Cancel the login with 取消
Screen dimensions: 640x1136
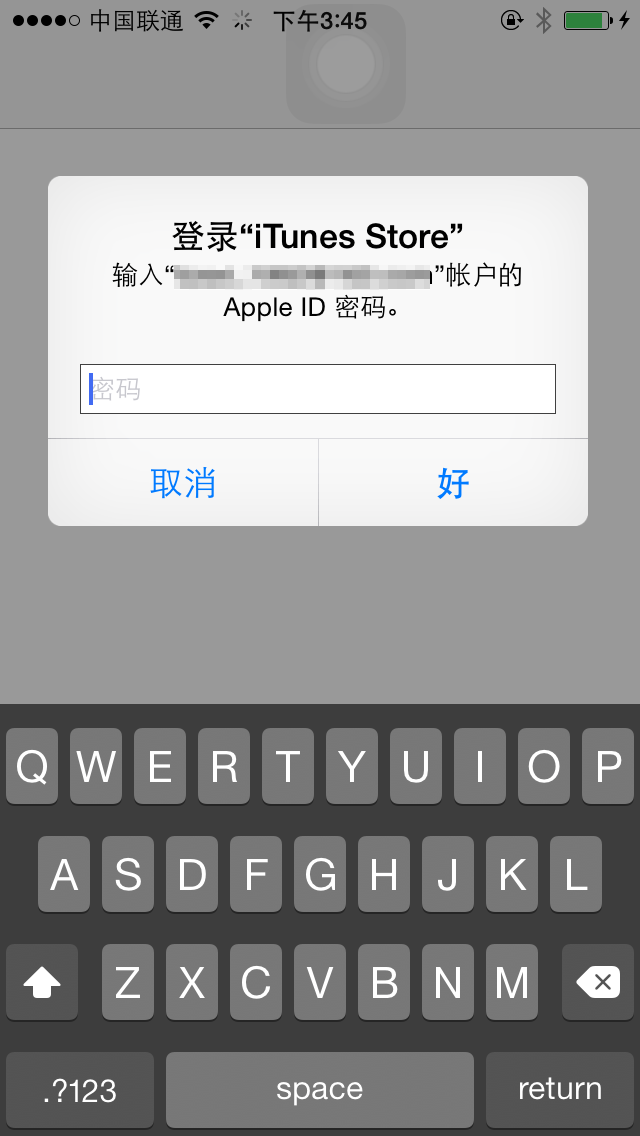click(183, 483)
